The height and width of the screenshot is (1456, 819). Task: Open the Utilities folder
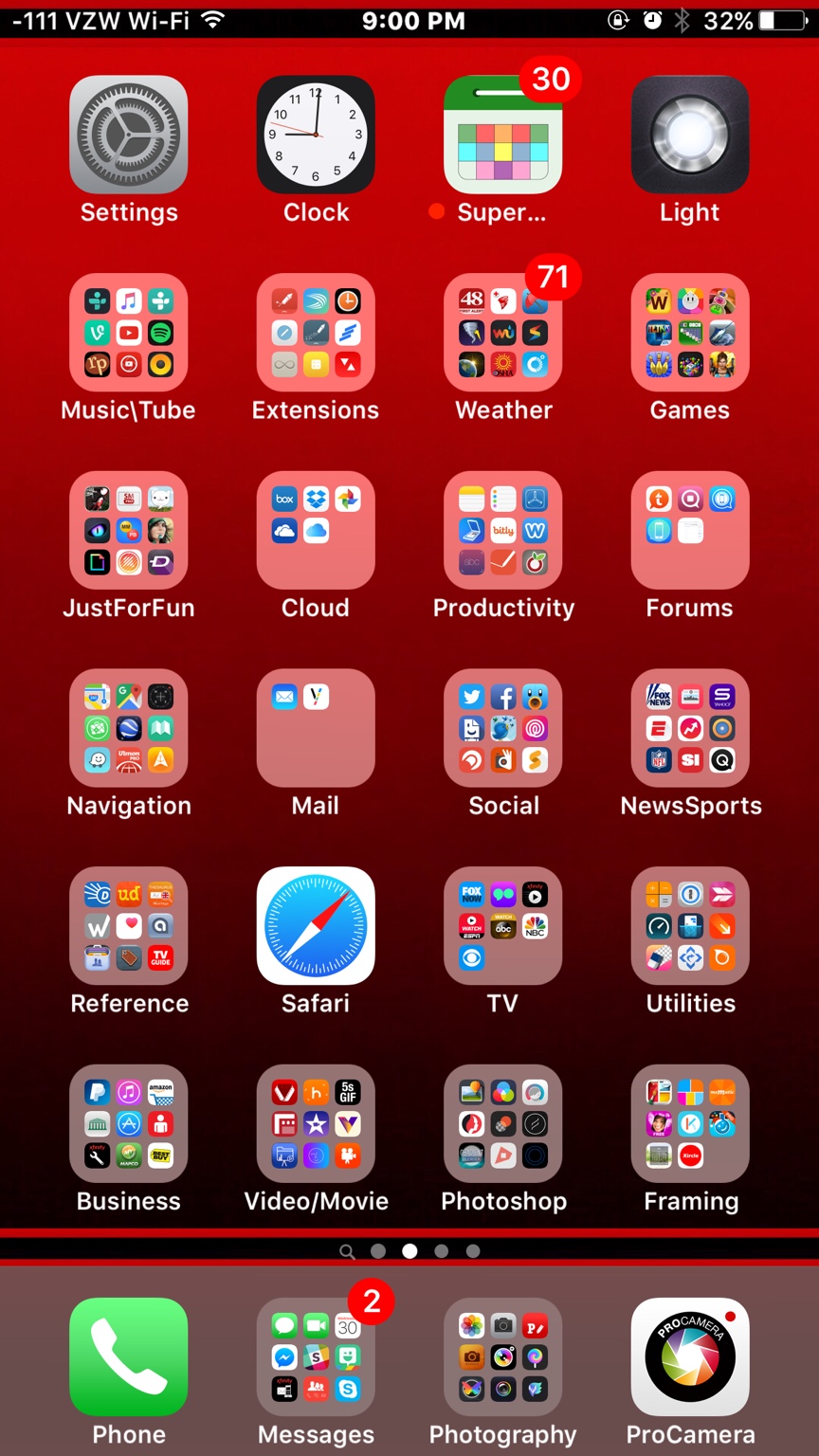(690, 926)
